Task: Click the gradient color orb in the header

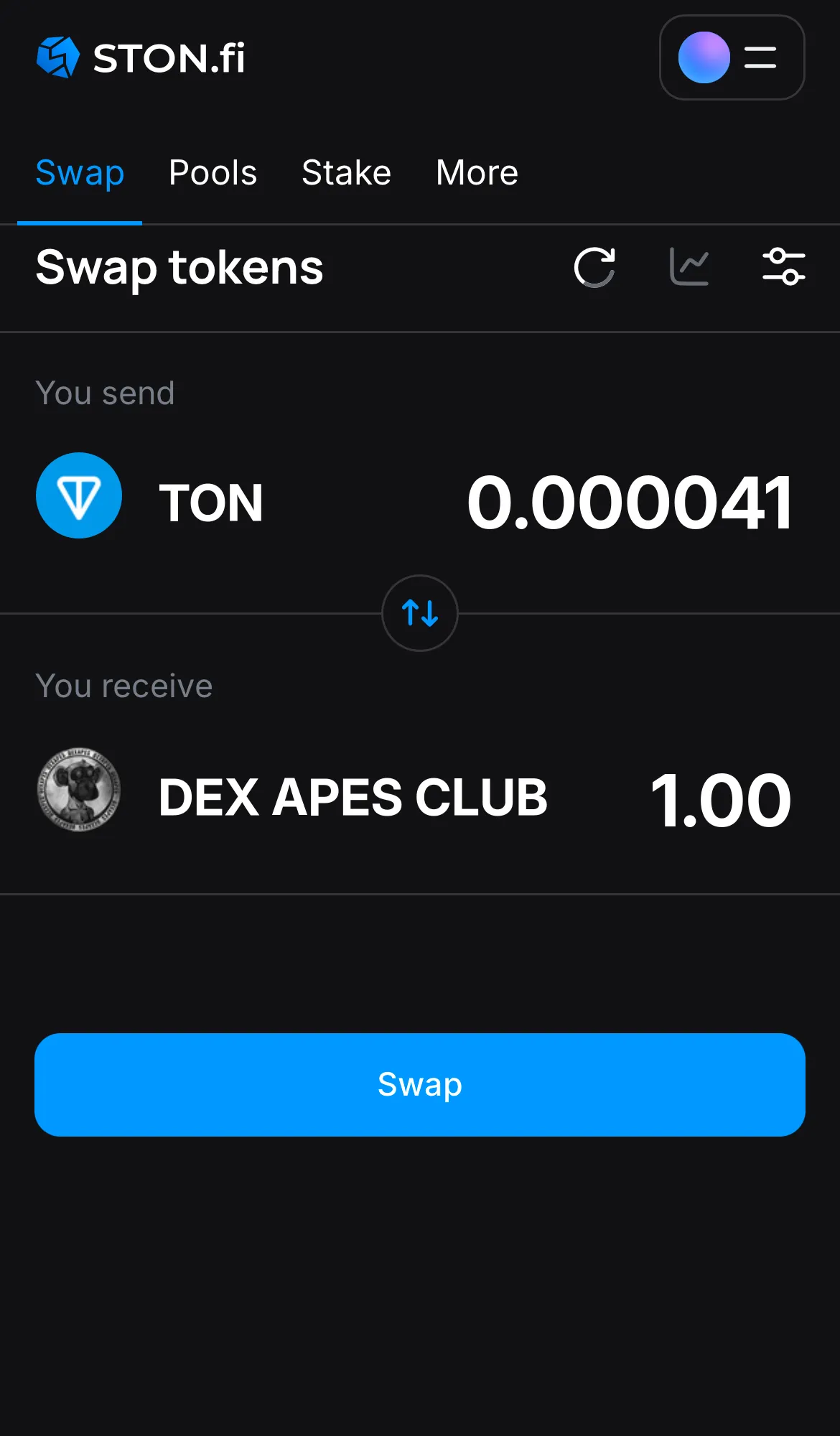Action: (704, 58)
